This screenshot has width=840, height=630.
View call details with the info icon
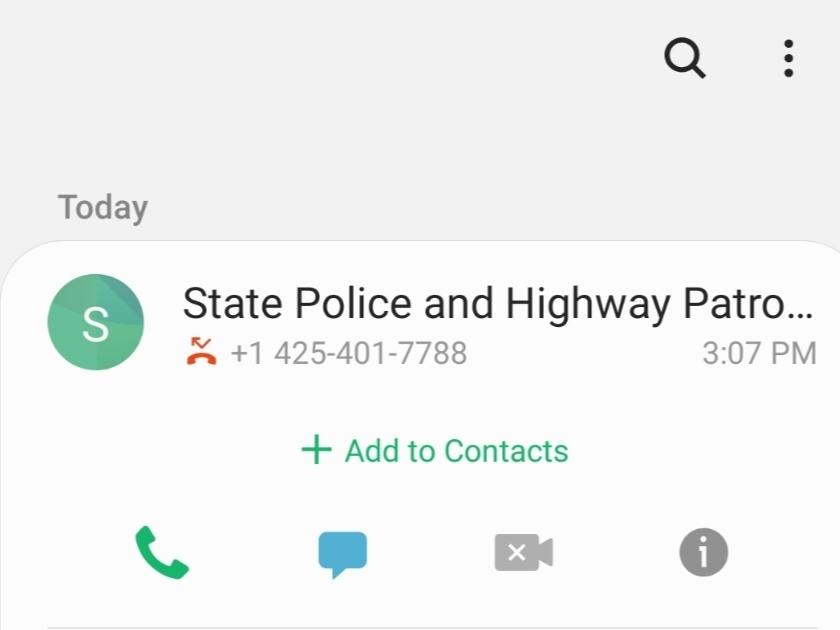(703, 552)
